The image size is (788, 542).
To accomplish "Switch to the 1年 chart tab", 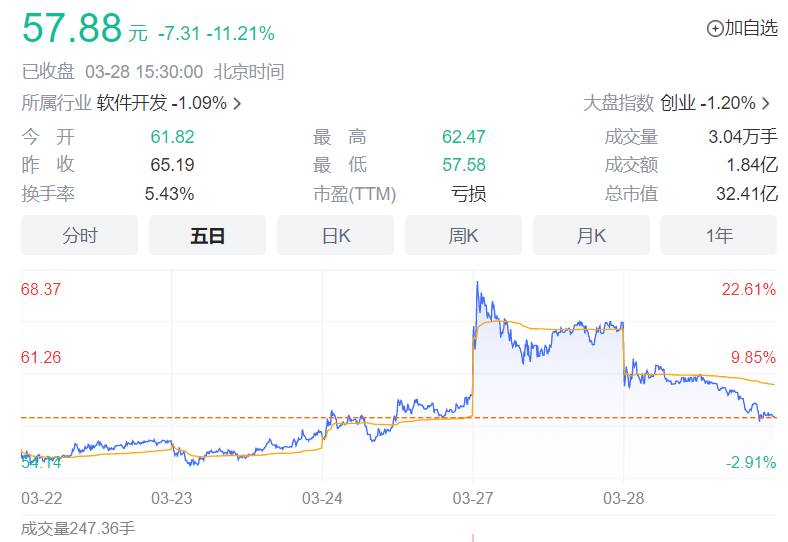I will [719, 235].
